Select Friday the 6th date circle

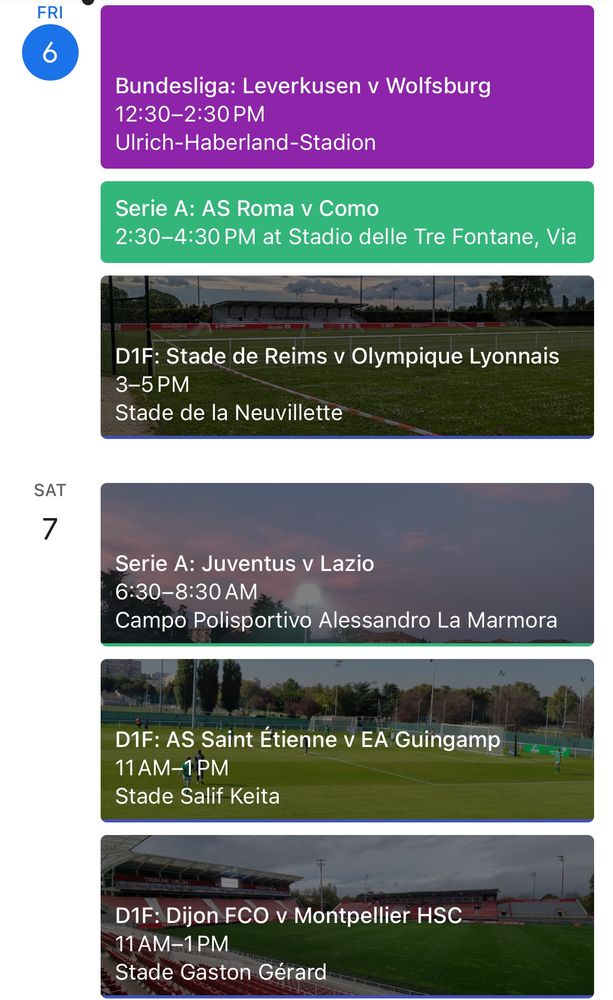coord(49,52)
